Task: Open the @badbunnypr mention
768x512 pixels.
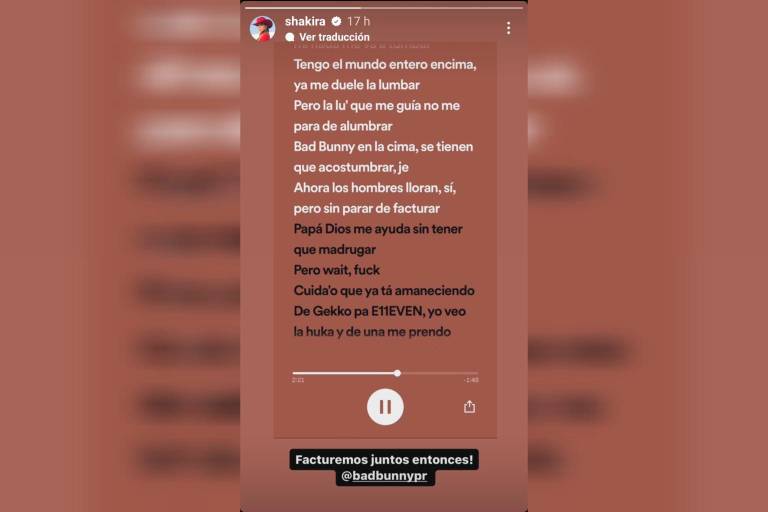Action: tap(385, 476)
